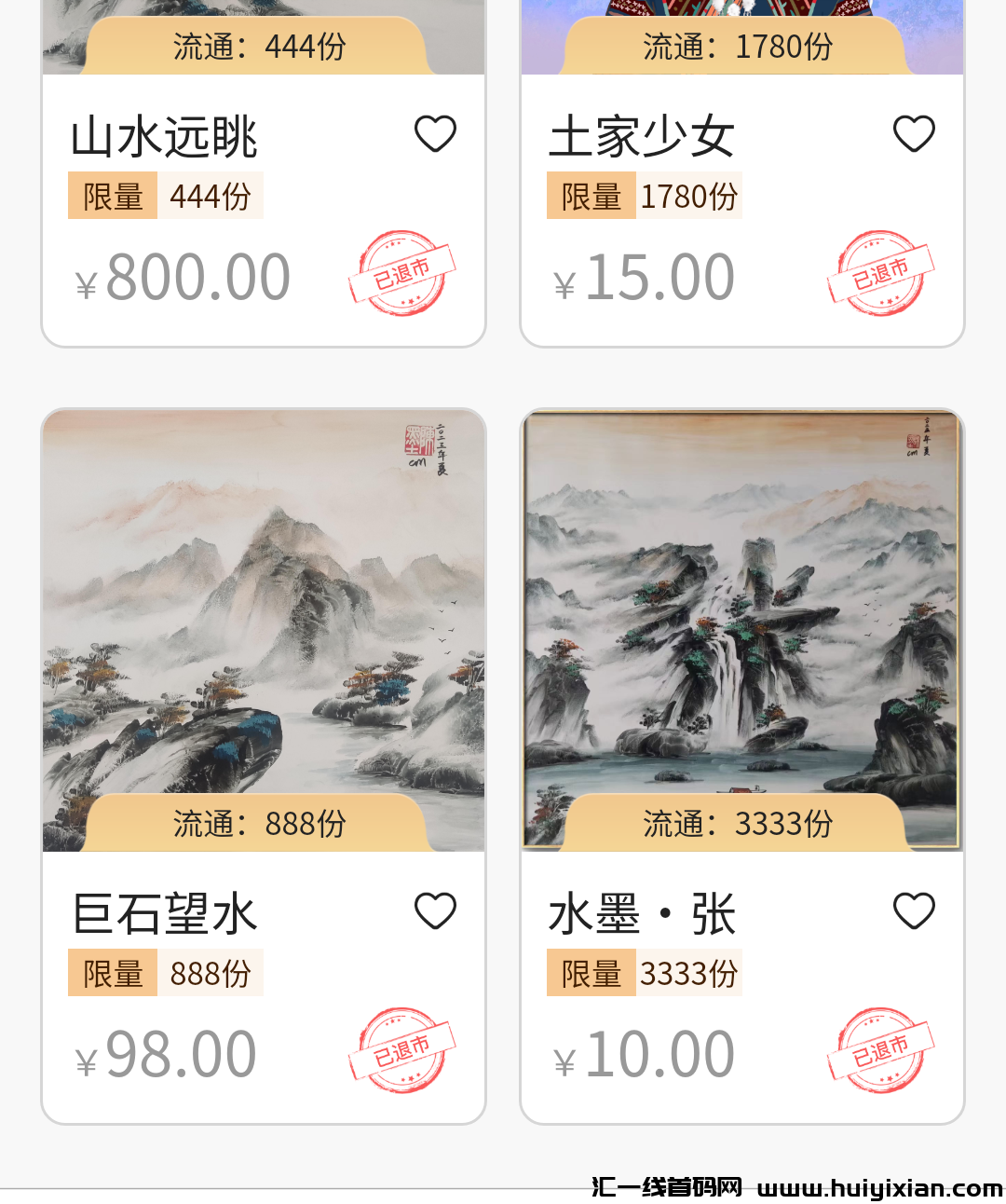This screenshot has height=1204, width=1006.
Task: Favorite the 山水远眺 artwork heart icon
Action: point(436,133)
